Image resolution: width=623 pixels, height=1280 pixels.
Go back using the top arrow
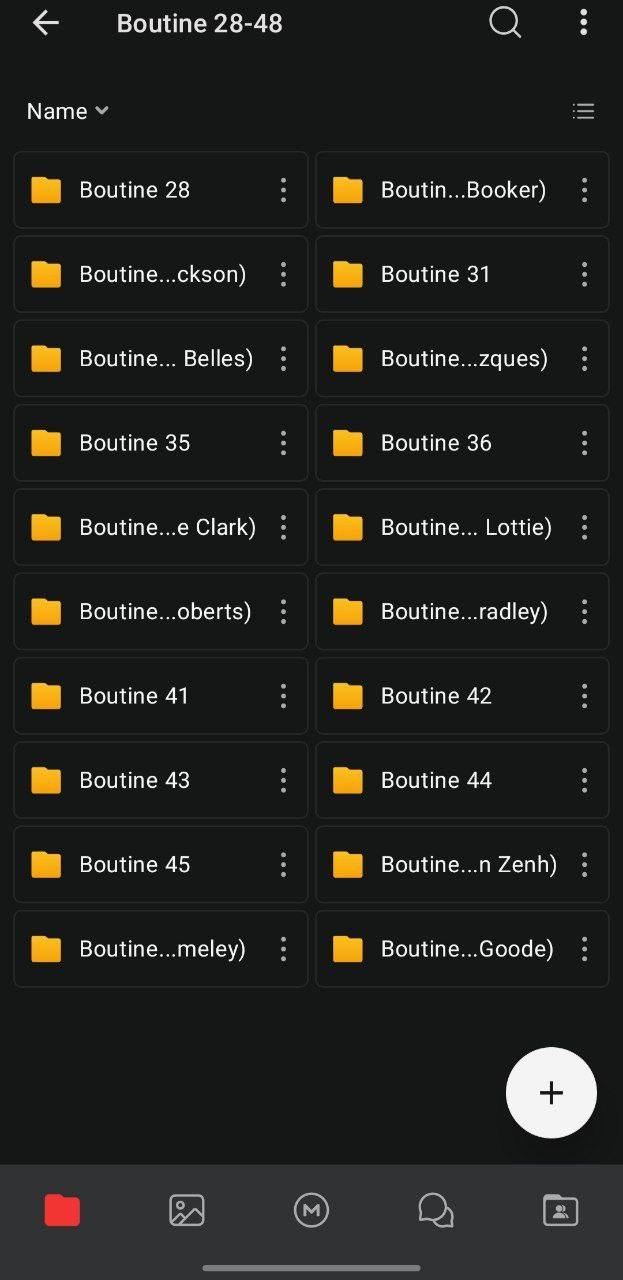pyautogui.click(x=46, y=23)
